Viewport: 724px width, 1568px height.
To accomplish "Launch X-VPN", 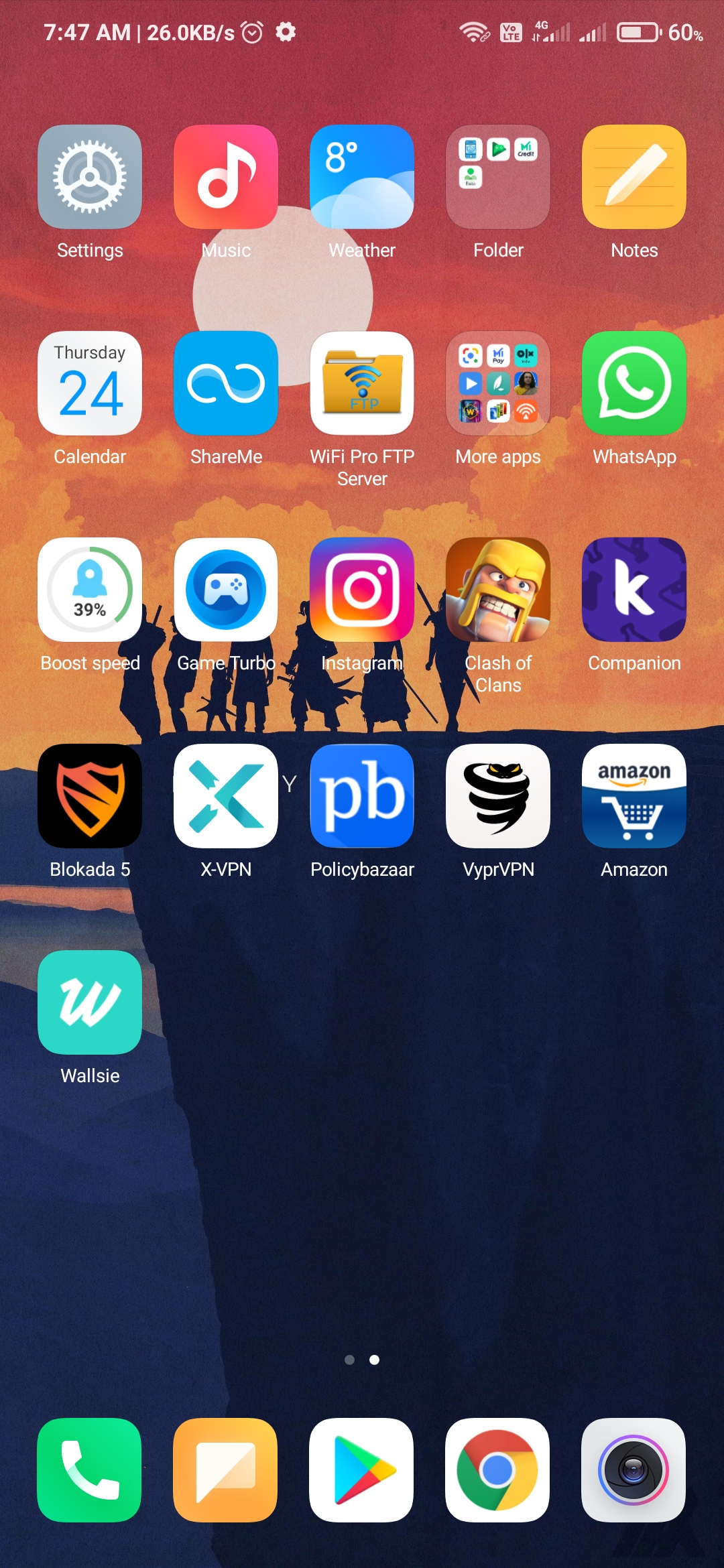I will pos(226,796).
